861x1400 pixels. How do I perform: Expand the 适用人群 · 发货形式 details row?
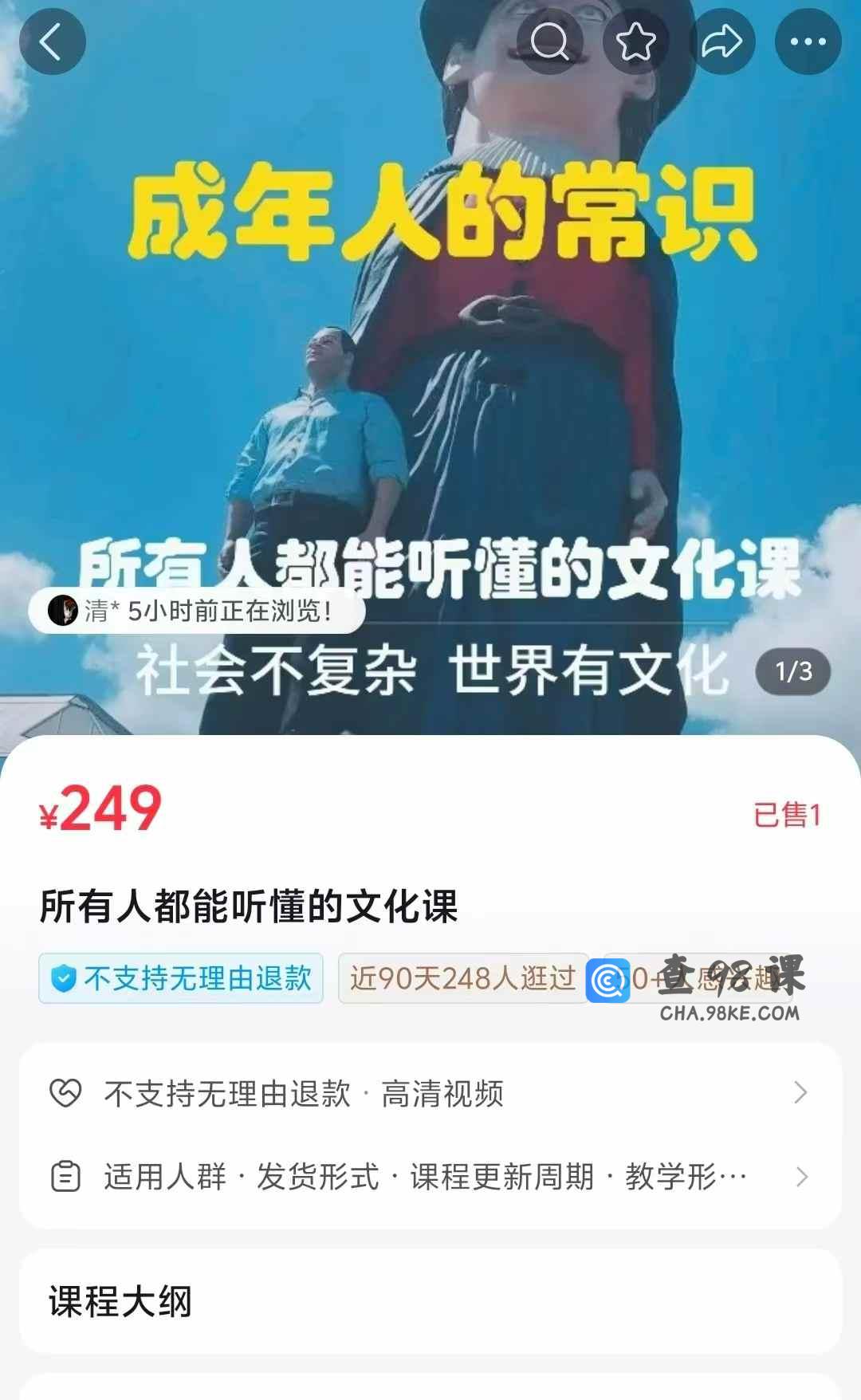(431, 1177)
